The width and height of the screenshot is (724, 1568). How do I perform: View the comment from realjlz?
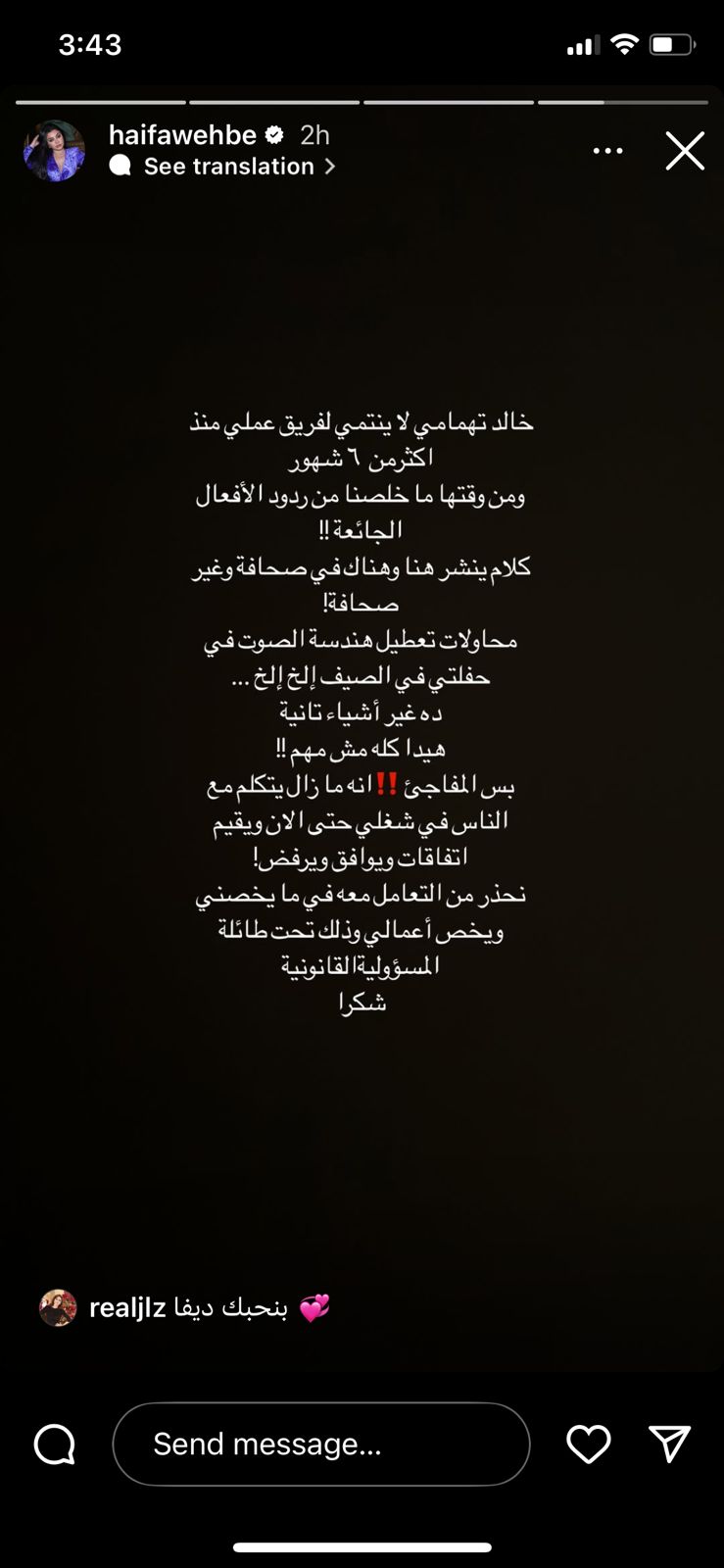click(x=186, y=1308)
